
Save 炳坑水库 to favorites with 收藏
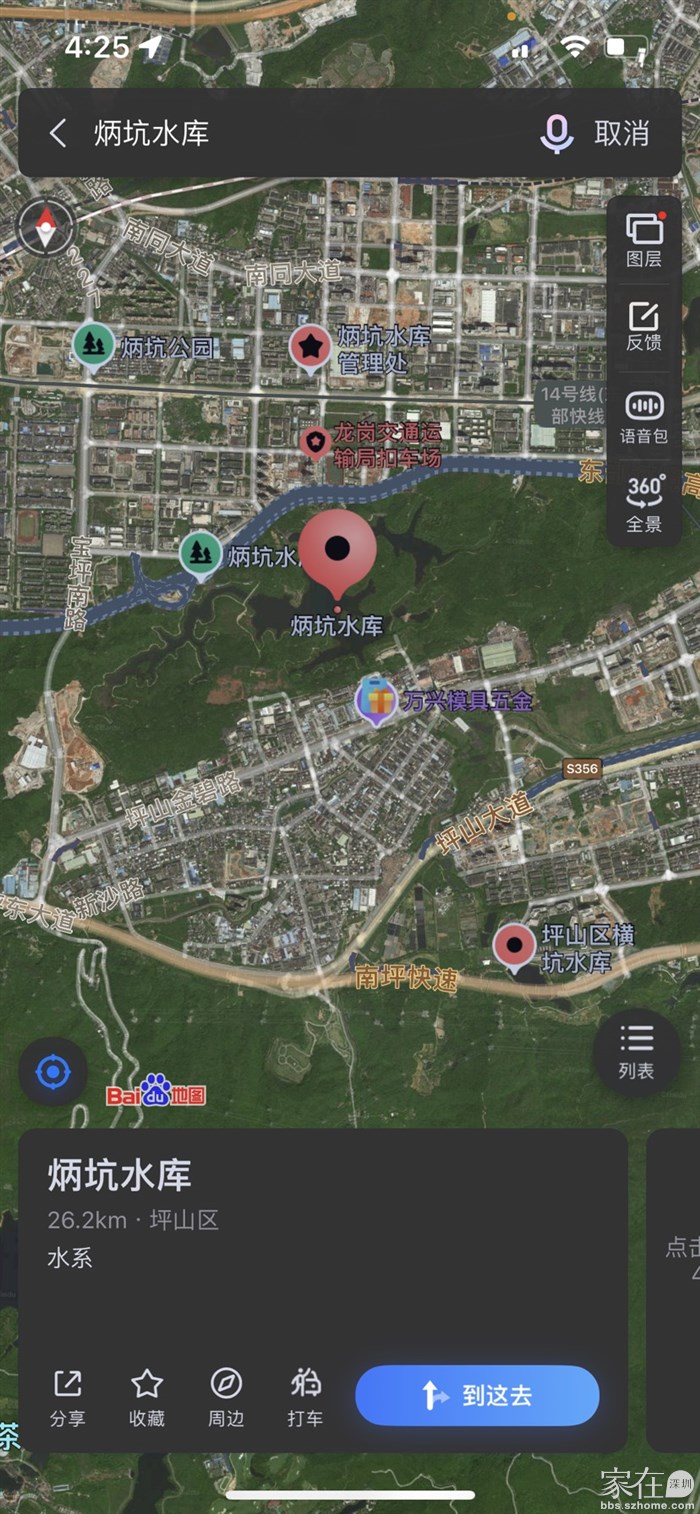click(147, 1396)
